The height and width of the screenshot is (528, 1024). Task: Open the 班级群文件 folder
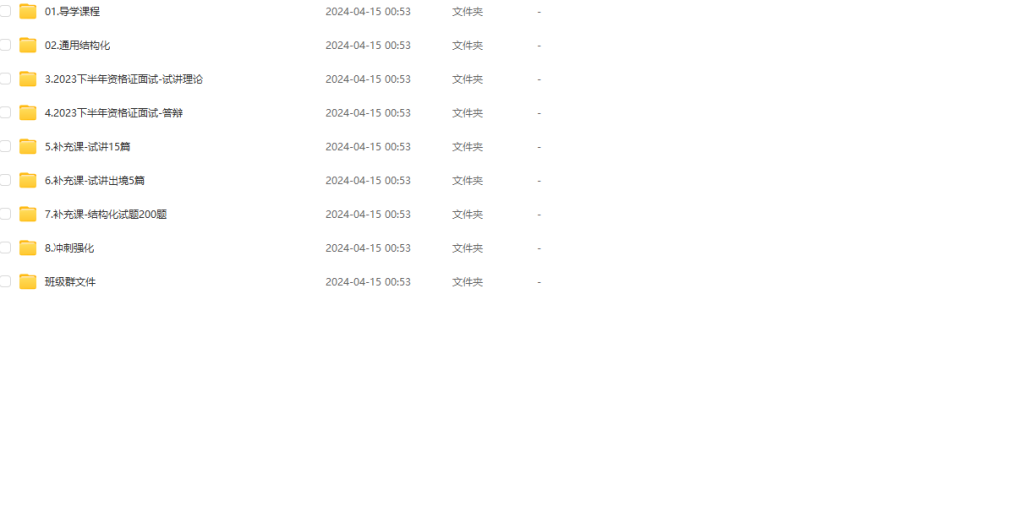click(x=70, y=282)
